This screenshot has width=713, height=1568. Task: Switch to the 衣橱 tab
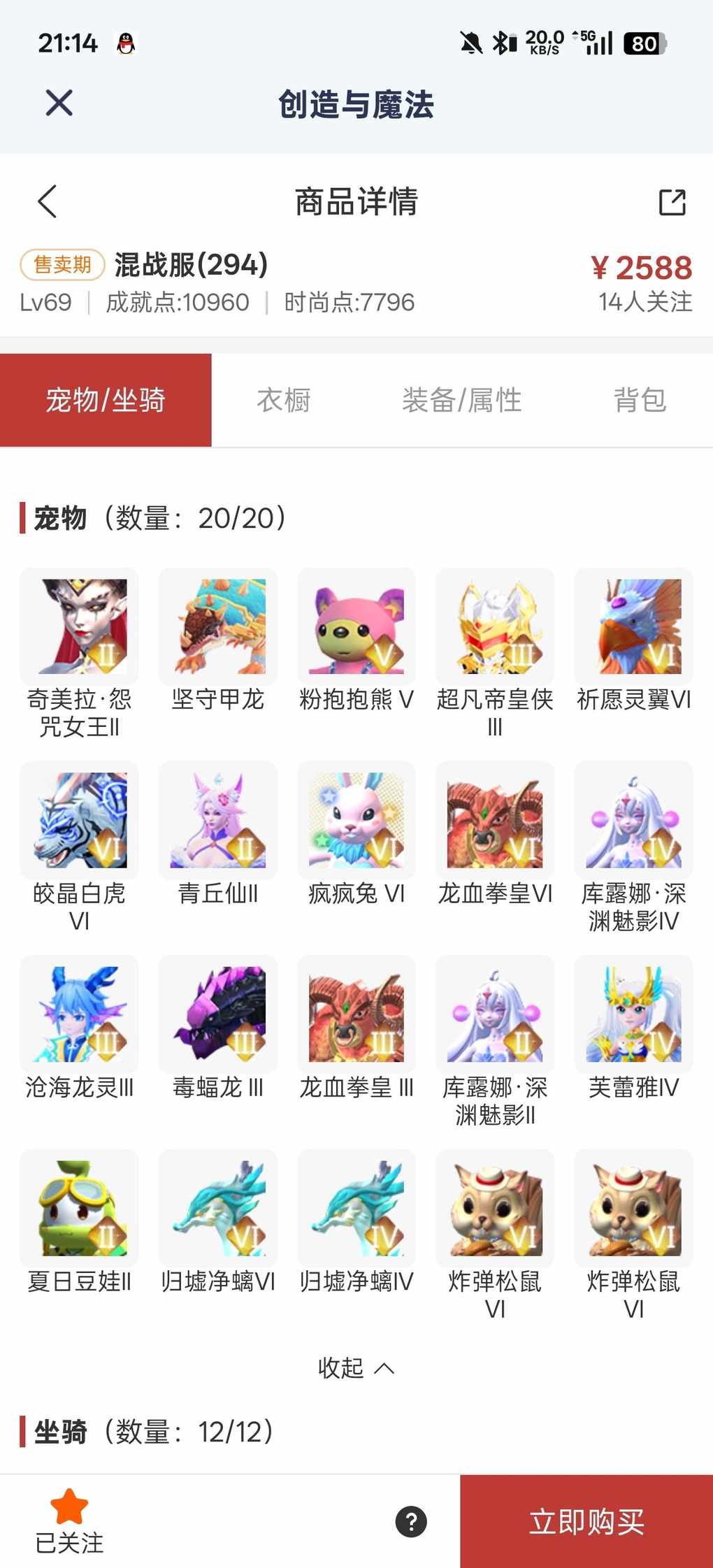pos(283,401)
